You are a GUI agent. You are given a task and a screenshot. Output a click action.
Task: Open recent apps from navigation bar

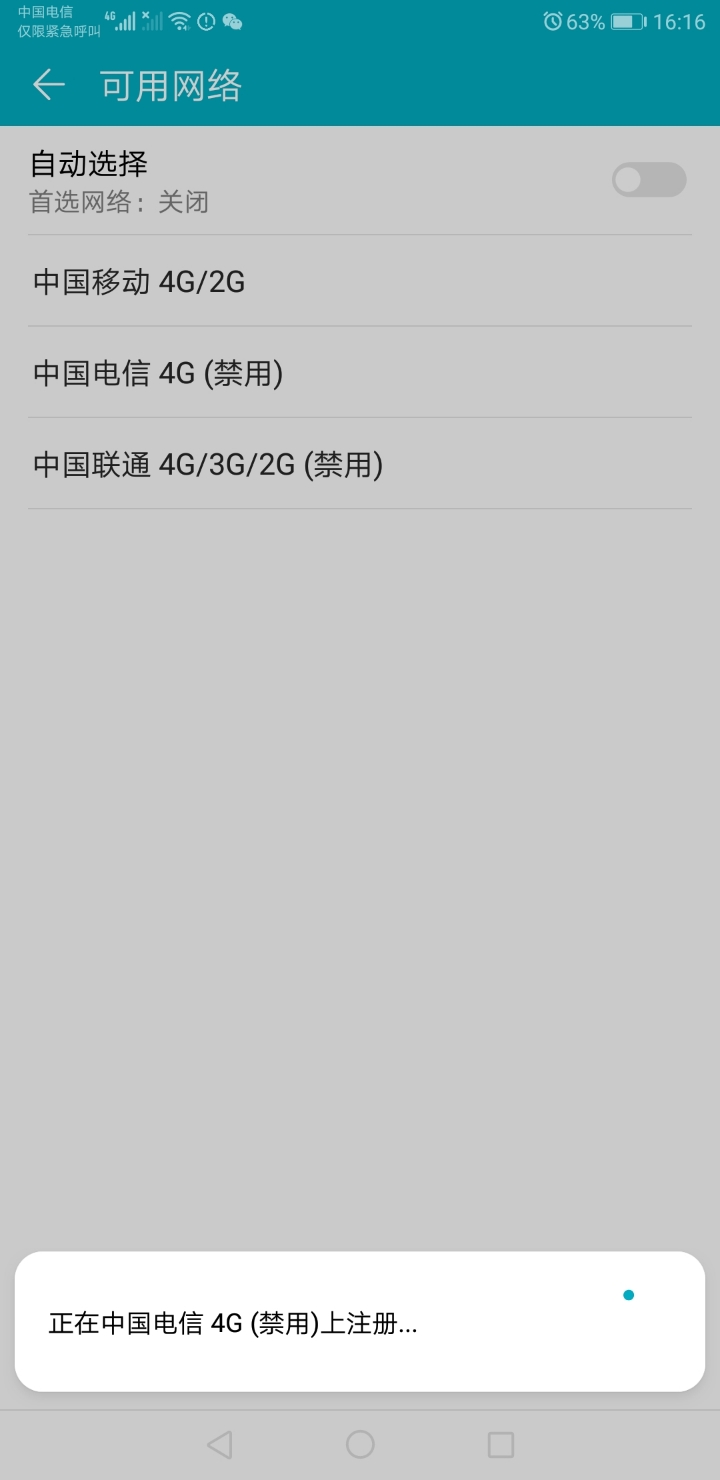500,1444
